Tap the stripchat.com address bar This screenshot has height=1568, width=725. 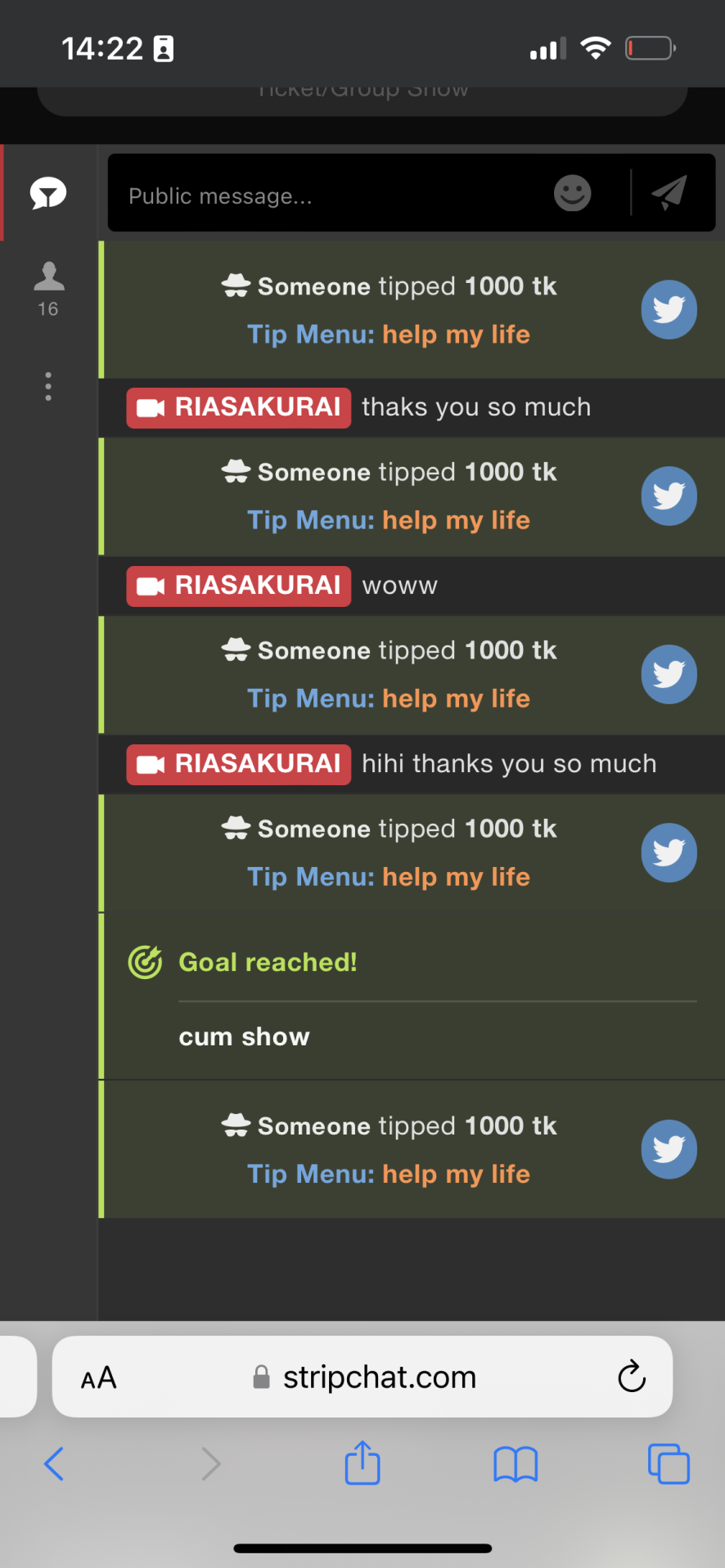362,1377
